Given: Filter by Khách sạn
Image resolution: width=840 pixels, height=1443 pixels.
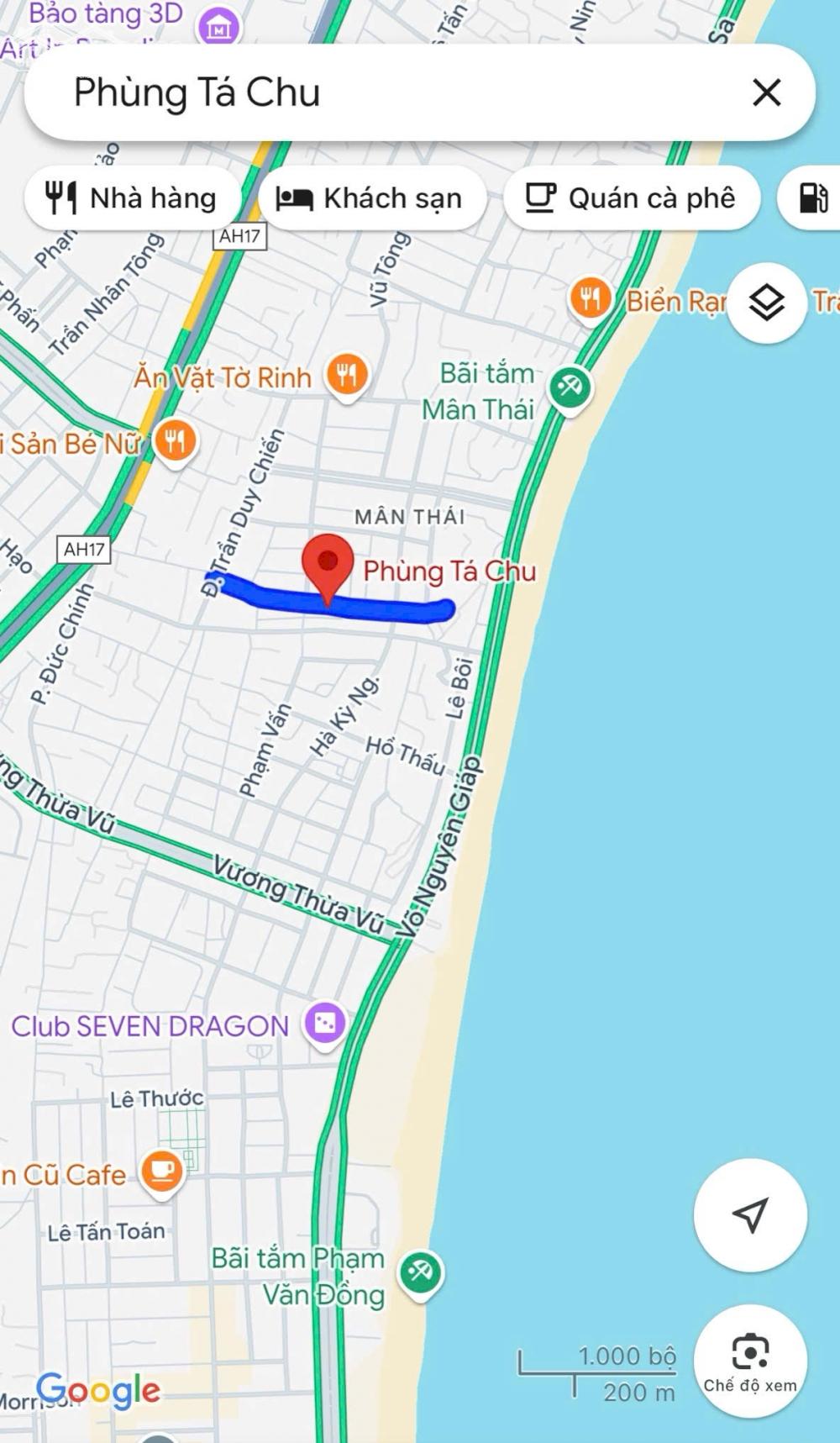Looking at the screenshot, I should pos(371,198).
